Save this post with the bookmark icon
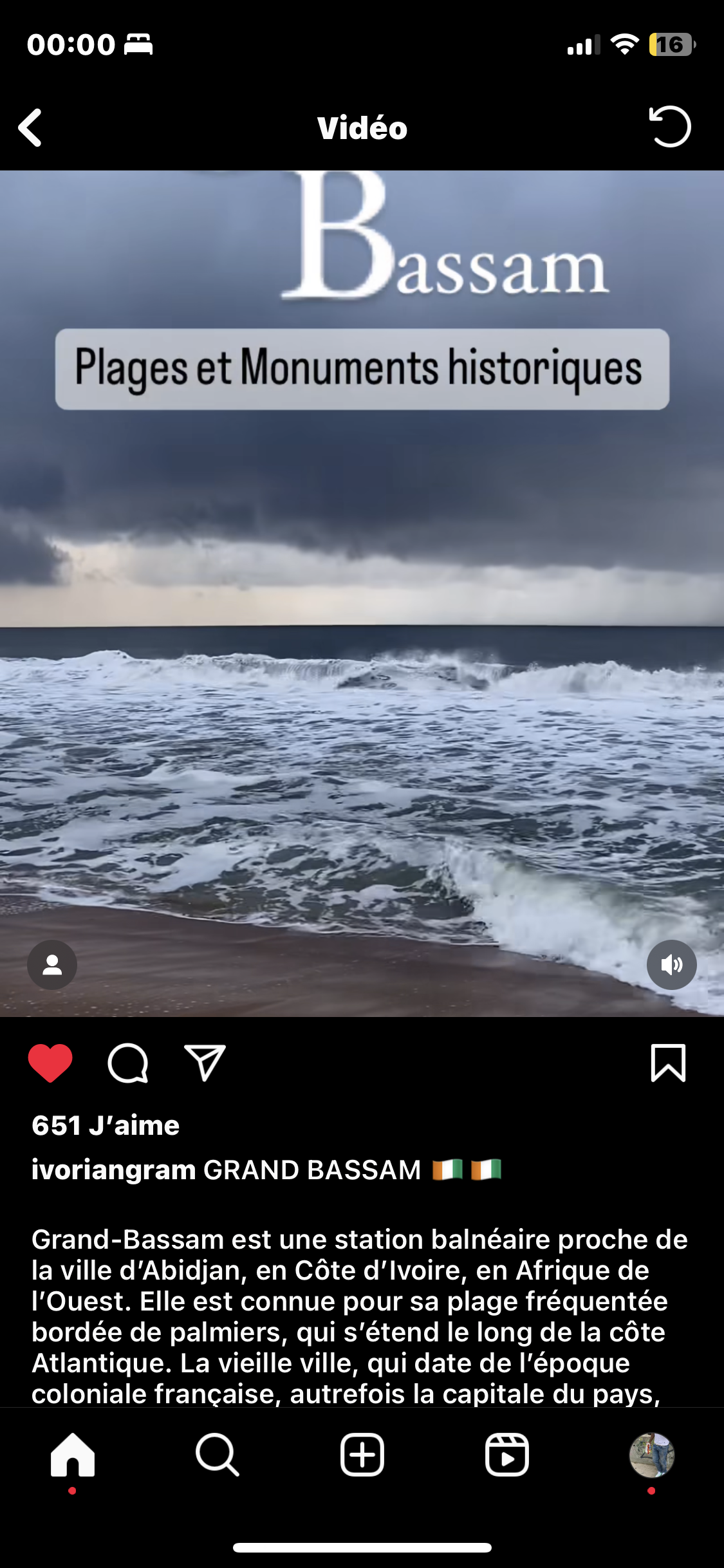Image resolution: width=724 pixels, height=1568 pixels. tap(668, 1063)
